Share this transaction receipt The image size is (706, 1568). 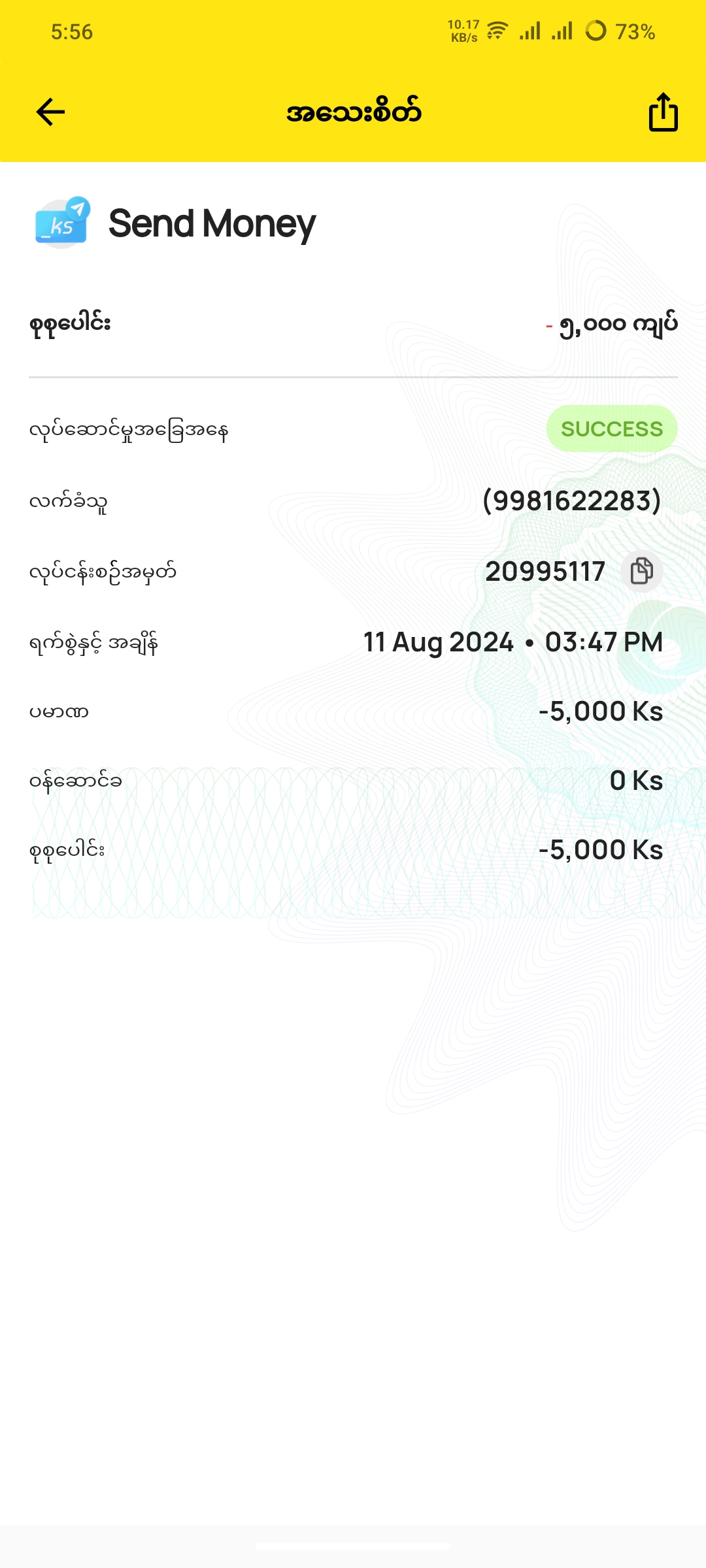(663, 112)
